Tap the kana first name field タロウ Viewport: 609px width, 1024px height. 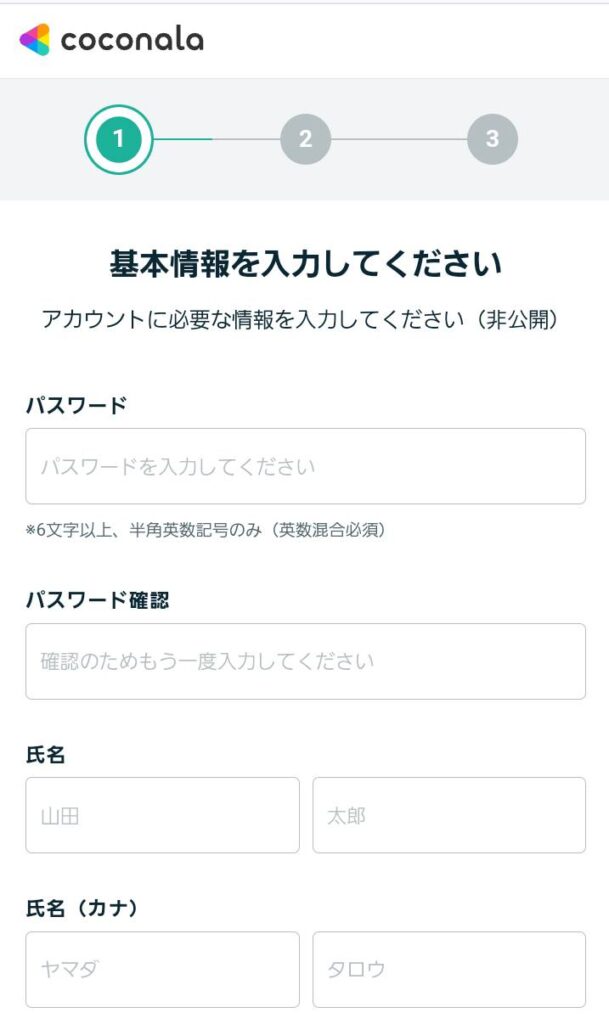click(449, 969)
